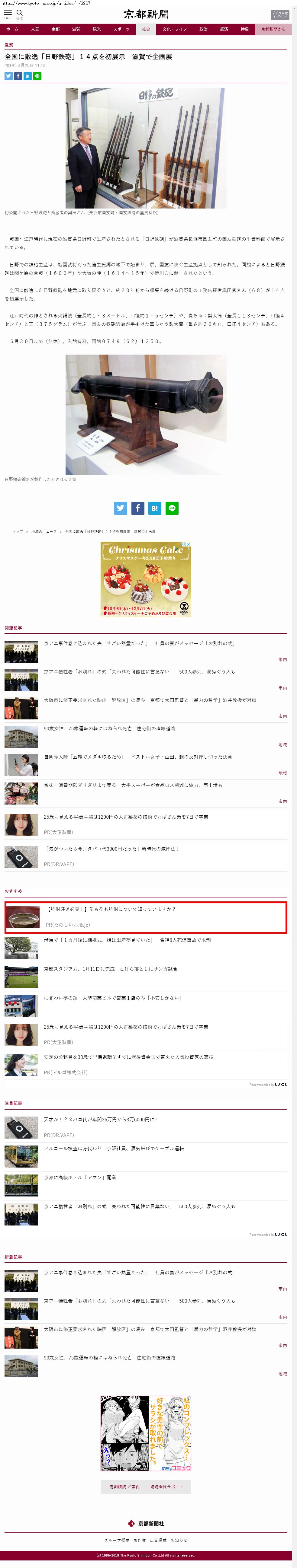Bookmark with Hatena below the cannon photo
The image size is (297, 1568).
tap(155, 508)
